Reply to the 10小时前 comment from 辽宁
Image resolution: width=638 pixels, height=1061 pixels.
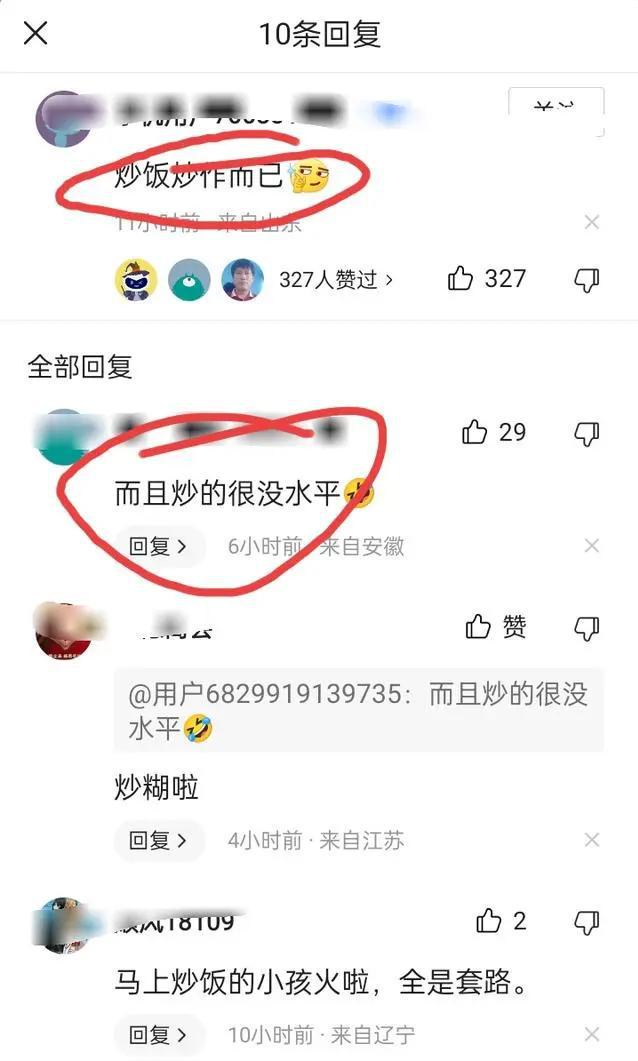click(158, 1034)
